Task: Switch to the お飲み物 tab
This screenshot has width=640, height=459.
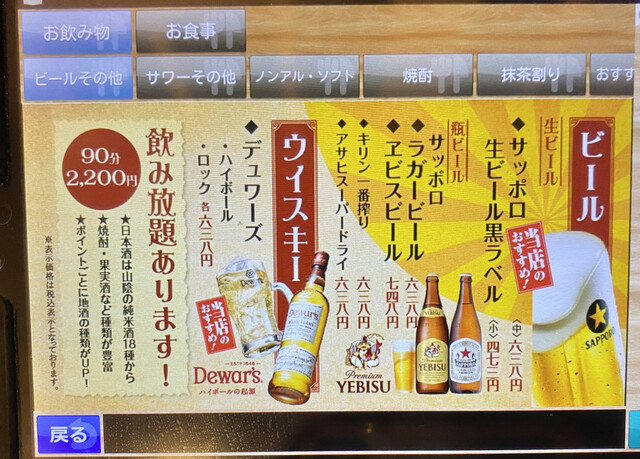Action: click(x=77, y=31)
